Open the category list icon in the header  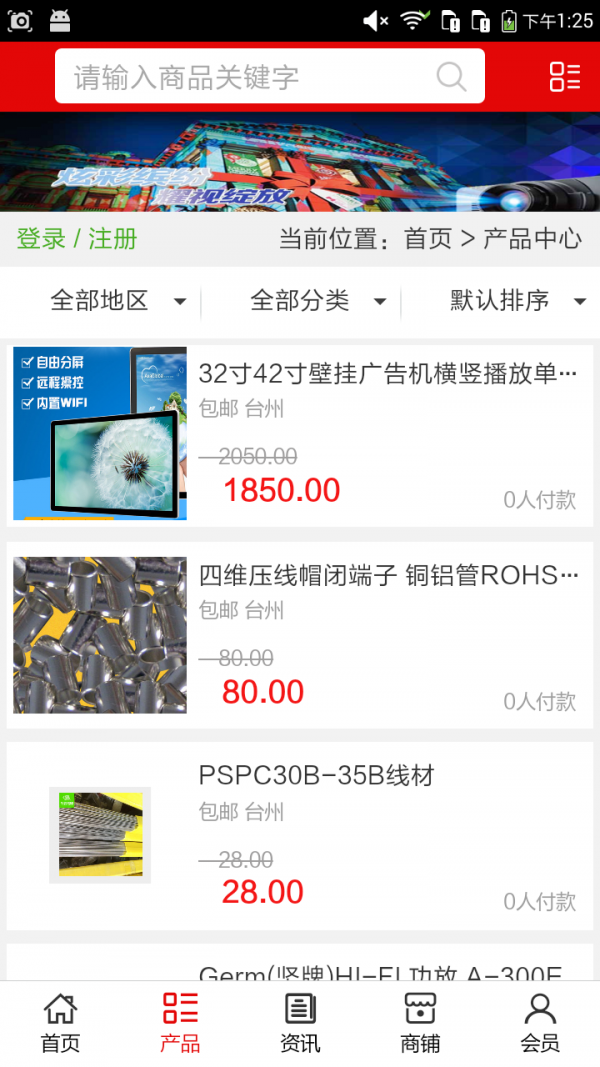(x=564, y=77)
